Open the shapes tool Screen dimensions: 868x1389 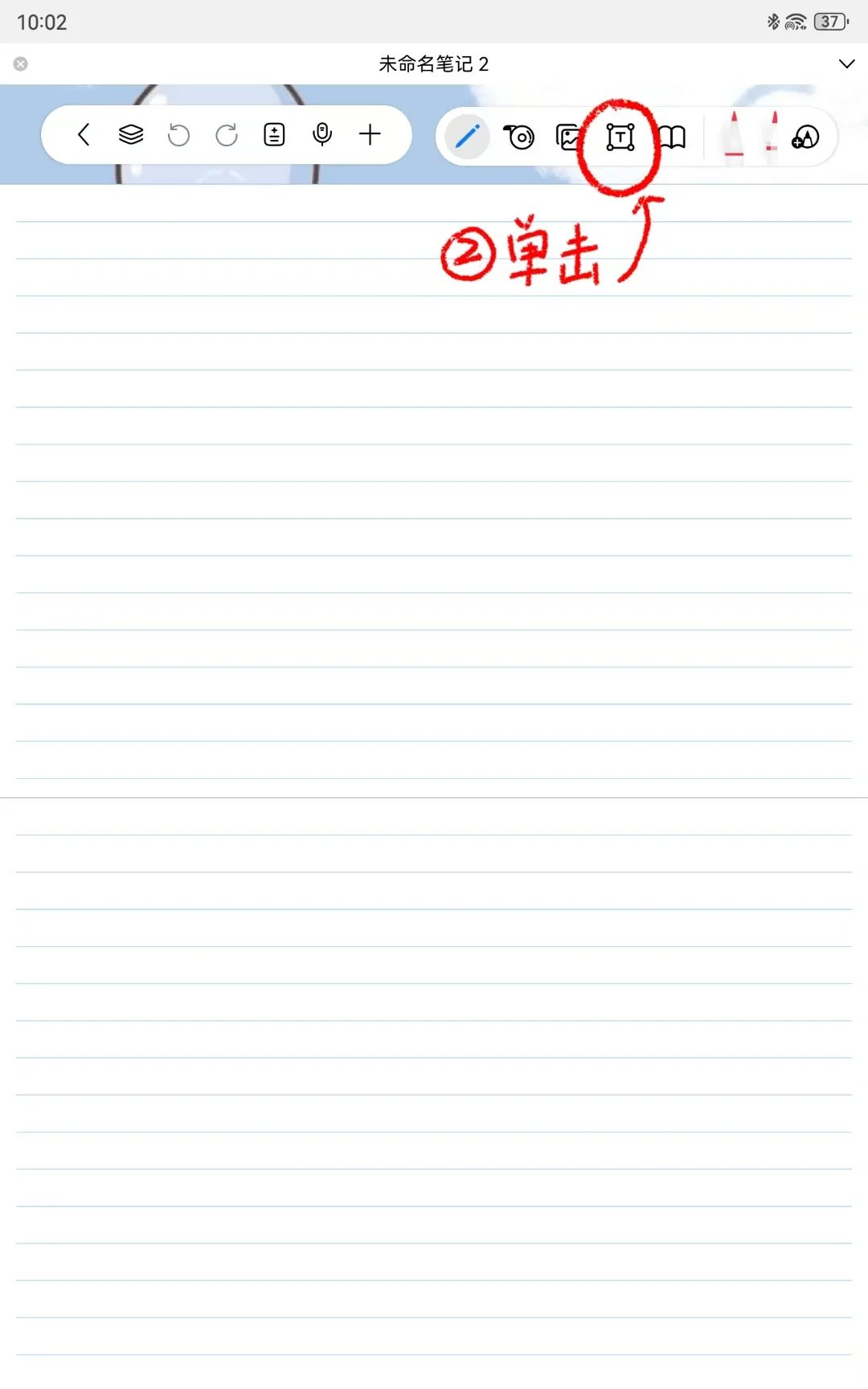805,137
